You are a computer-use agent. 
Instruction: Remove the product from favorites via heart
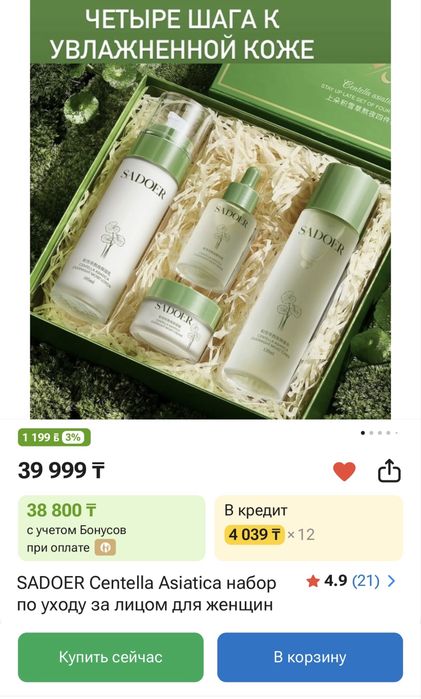click(x=344, y=471)
